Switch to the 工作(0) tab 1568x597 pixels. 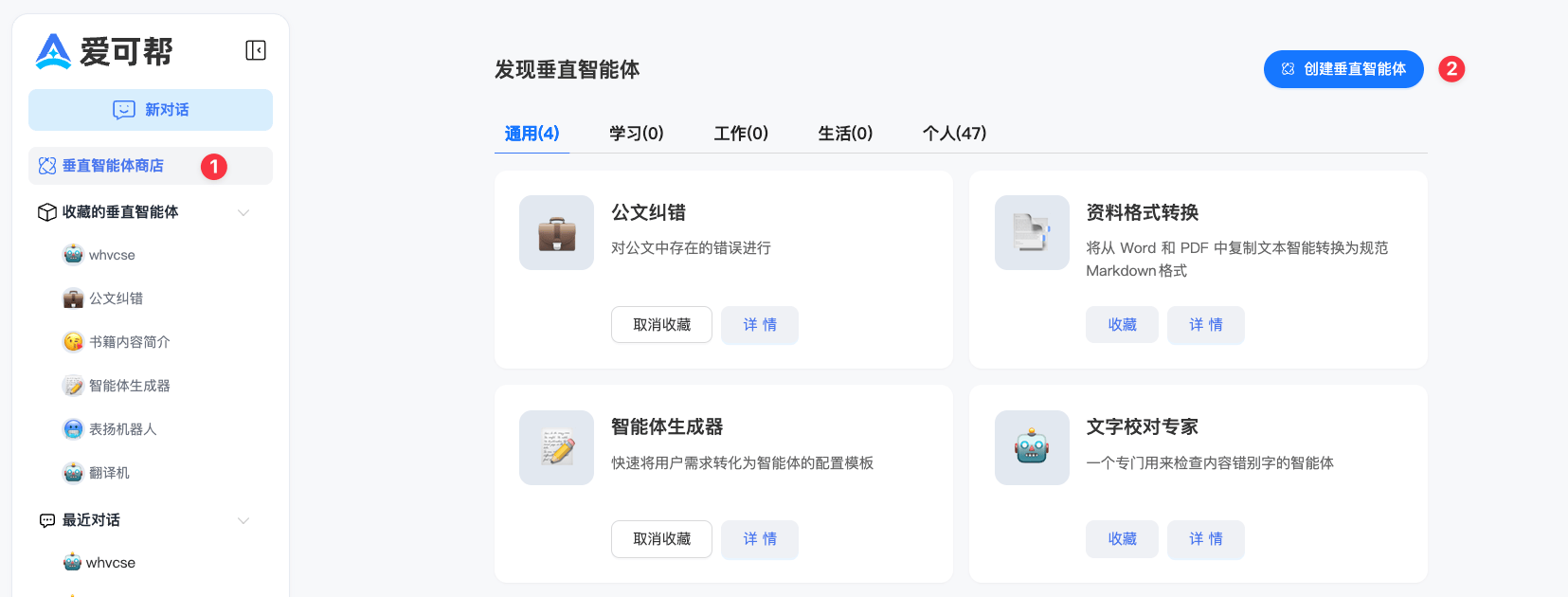[741, 134]
